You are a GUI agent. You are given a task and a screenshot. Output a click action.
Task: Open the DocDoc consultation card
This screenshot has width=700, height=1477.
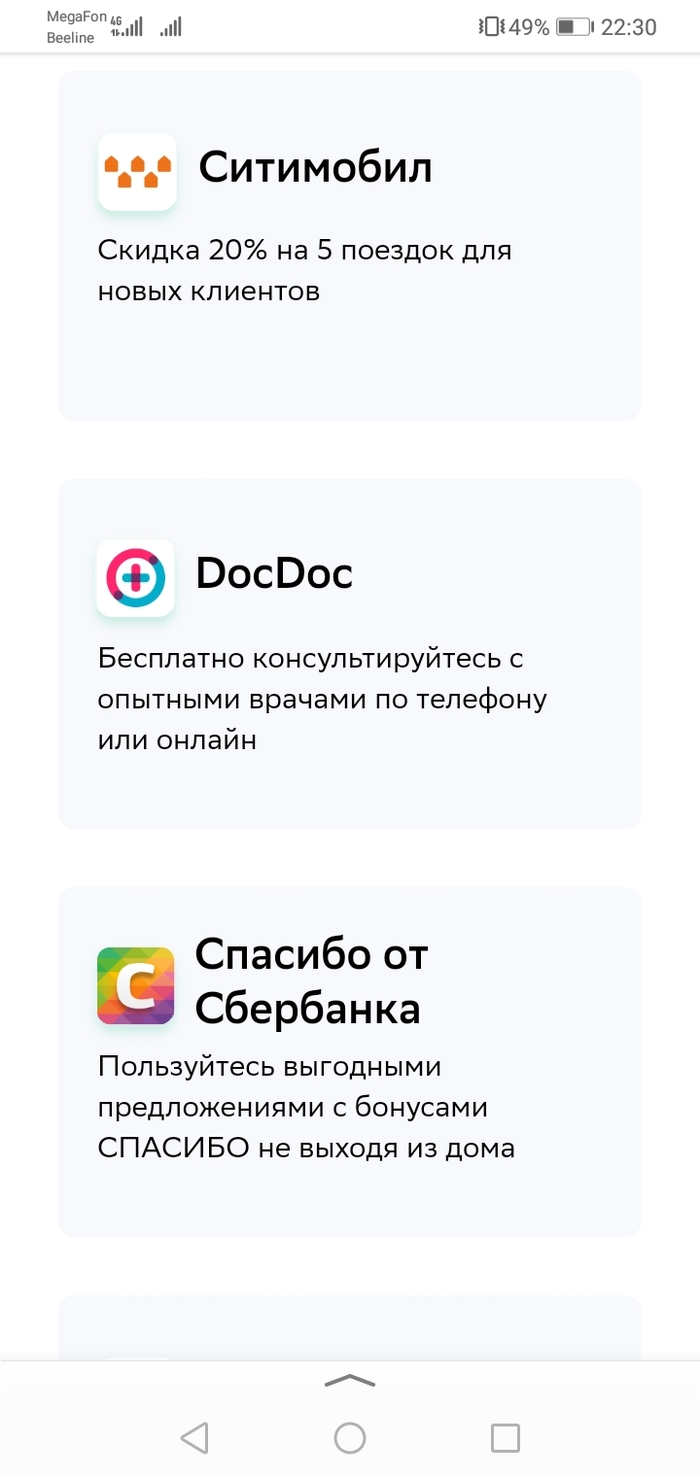349,653
